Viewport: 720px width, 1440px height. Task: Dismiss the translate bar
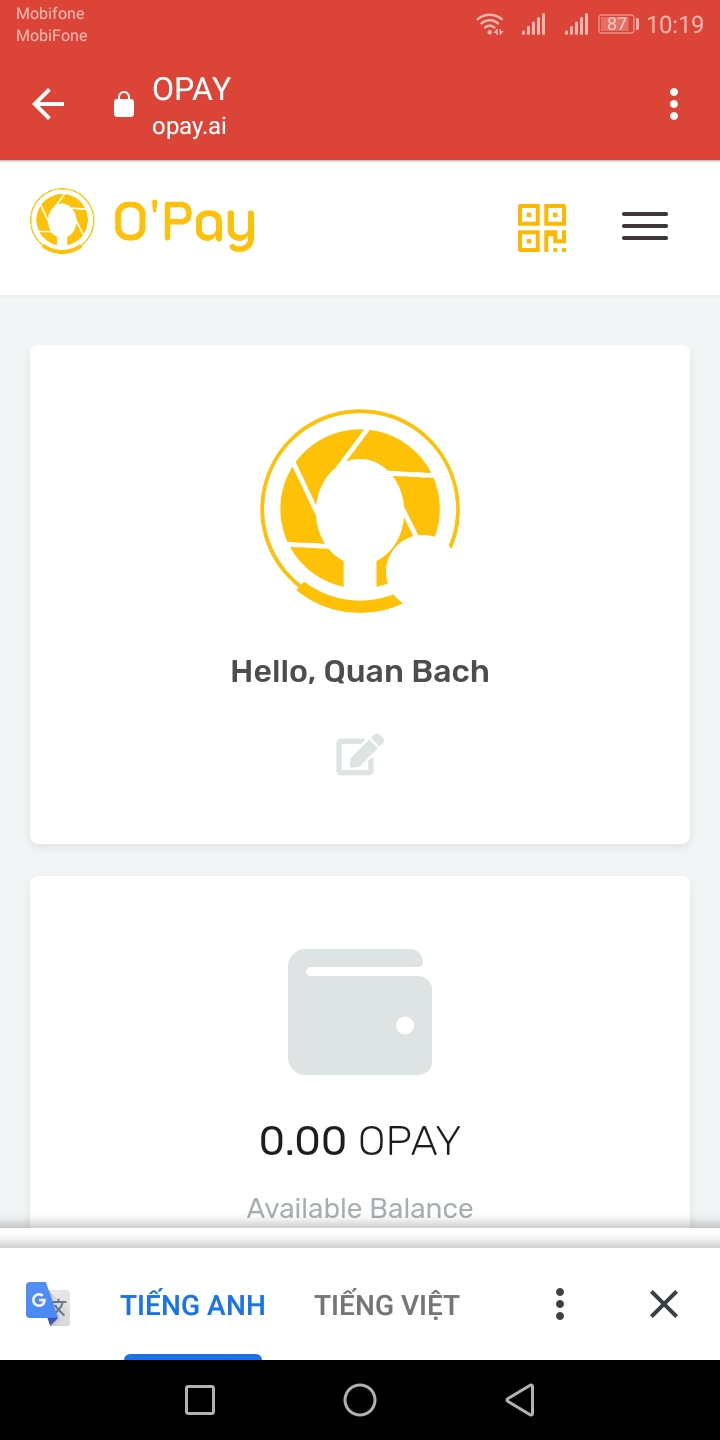(x=664, y=1304)
